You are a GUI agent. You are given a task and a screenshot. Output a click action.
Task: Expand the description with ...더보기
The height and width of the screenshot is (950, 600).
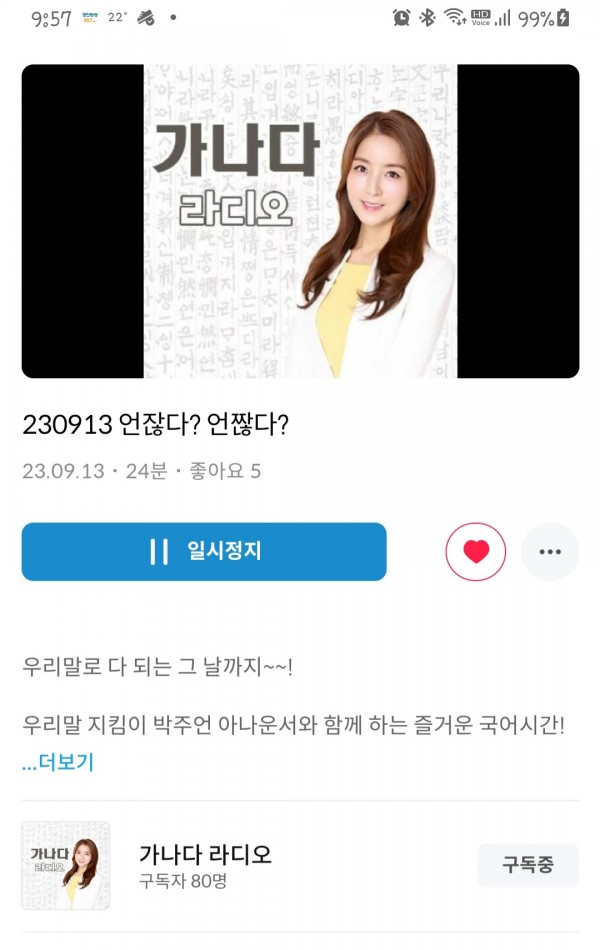click(x=58, y=762)
